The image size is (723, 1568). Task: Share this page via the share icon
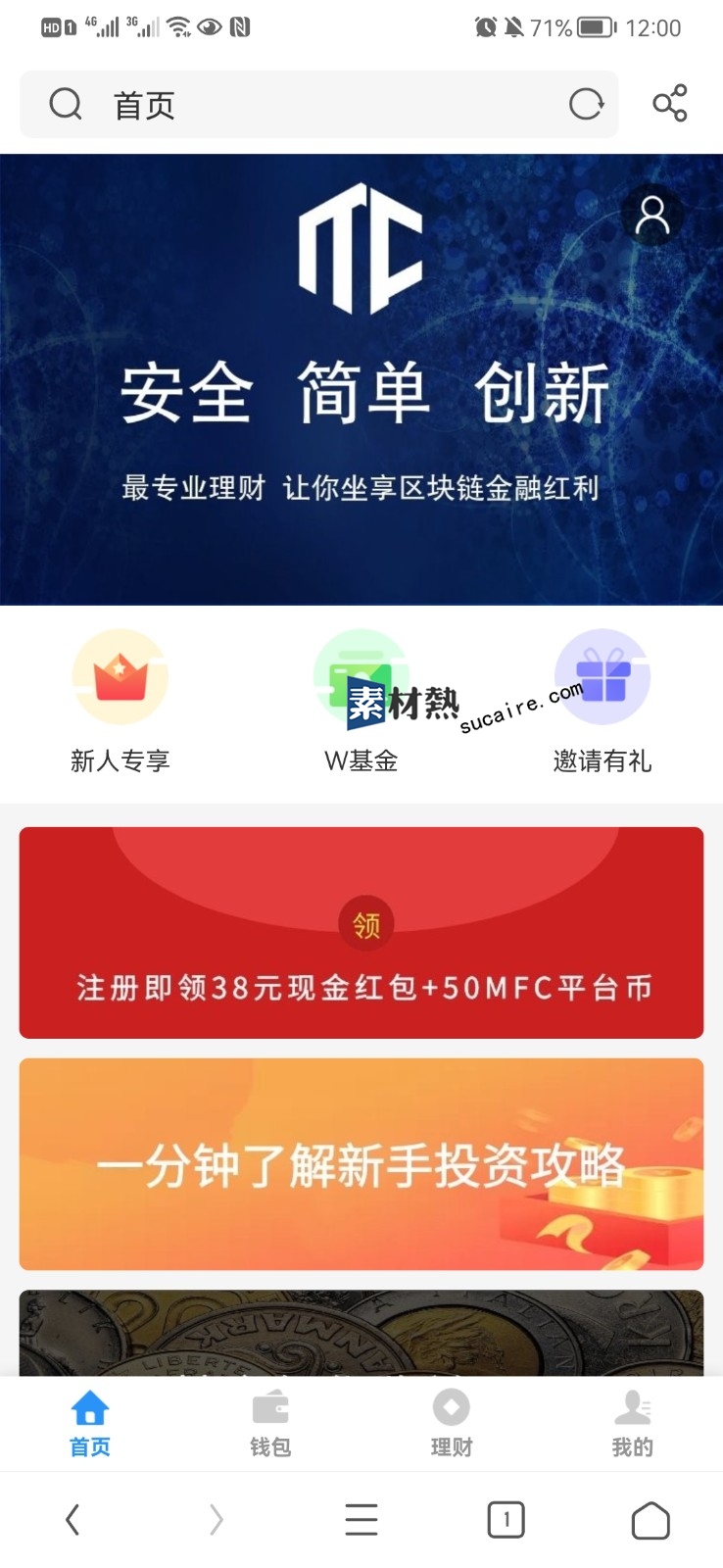click(x=670, y=103)
